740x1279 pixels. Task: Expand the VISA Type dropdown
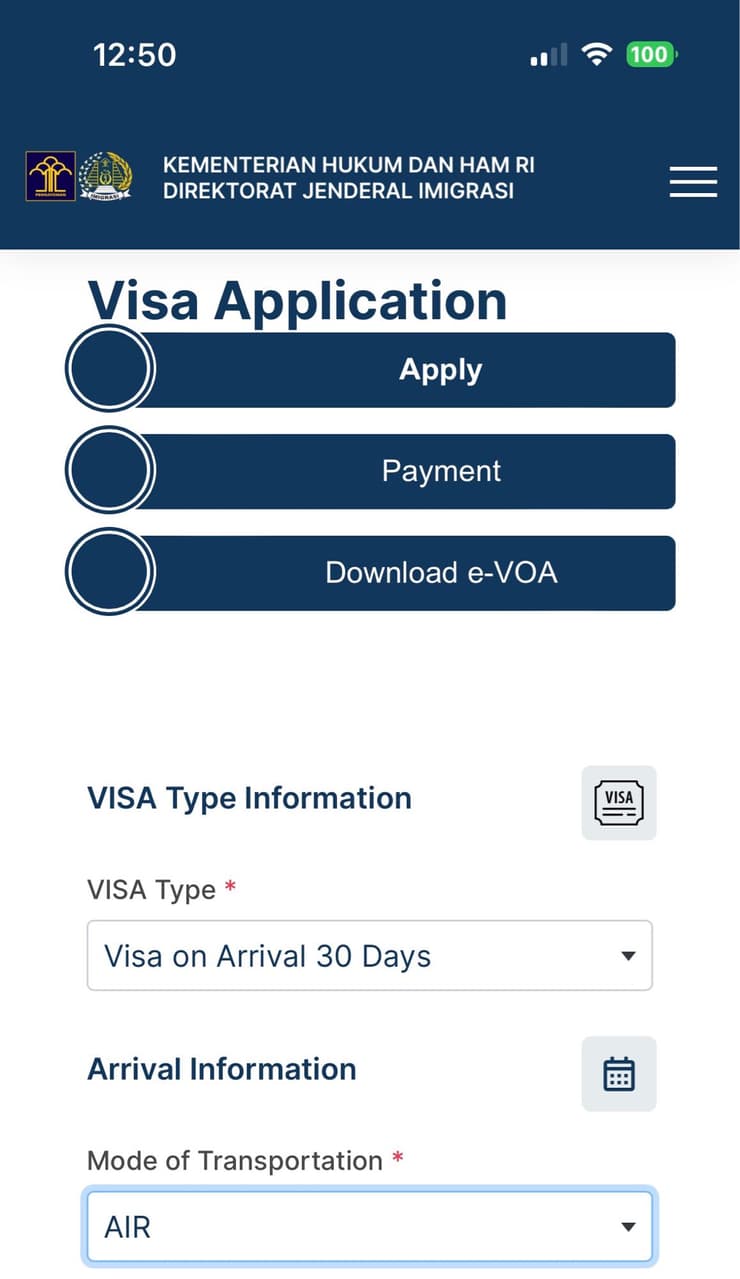[x=369, y=956]
